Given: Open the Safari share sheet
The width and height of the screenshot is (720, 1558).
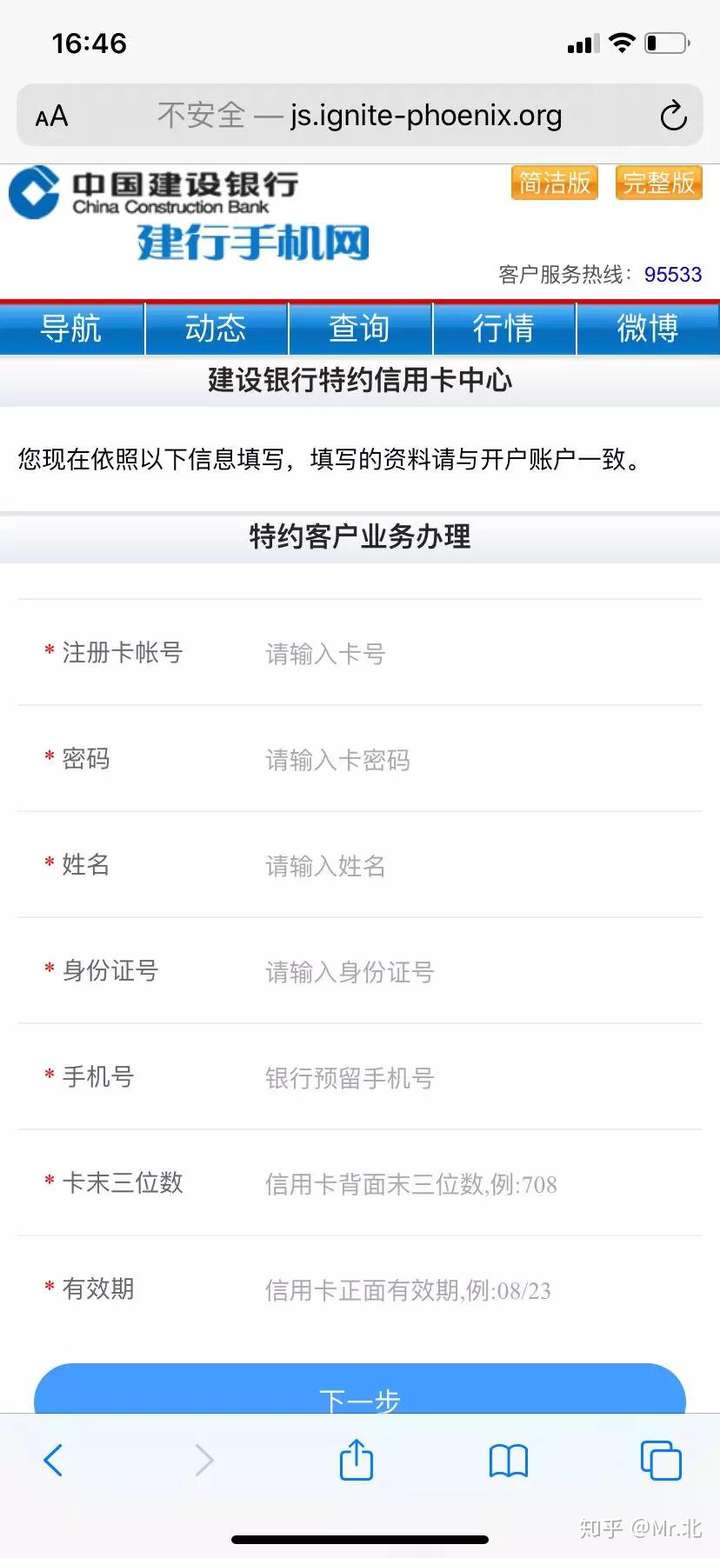Looking at the screenshot, I should 356,1461.
